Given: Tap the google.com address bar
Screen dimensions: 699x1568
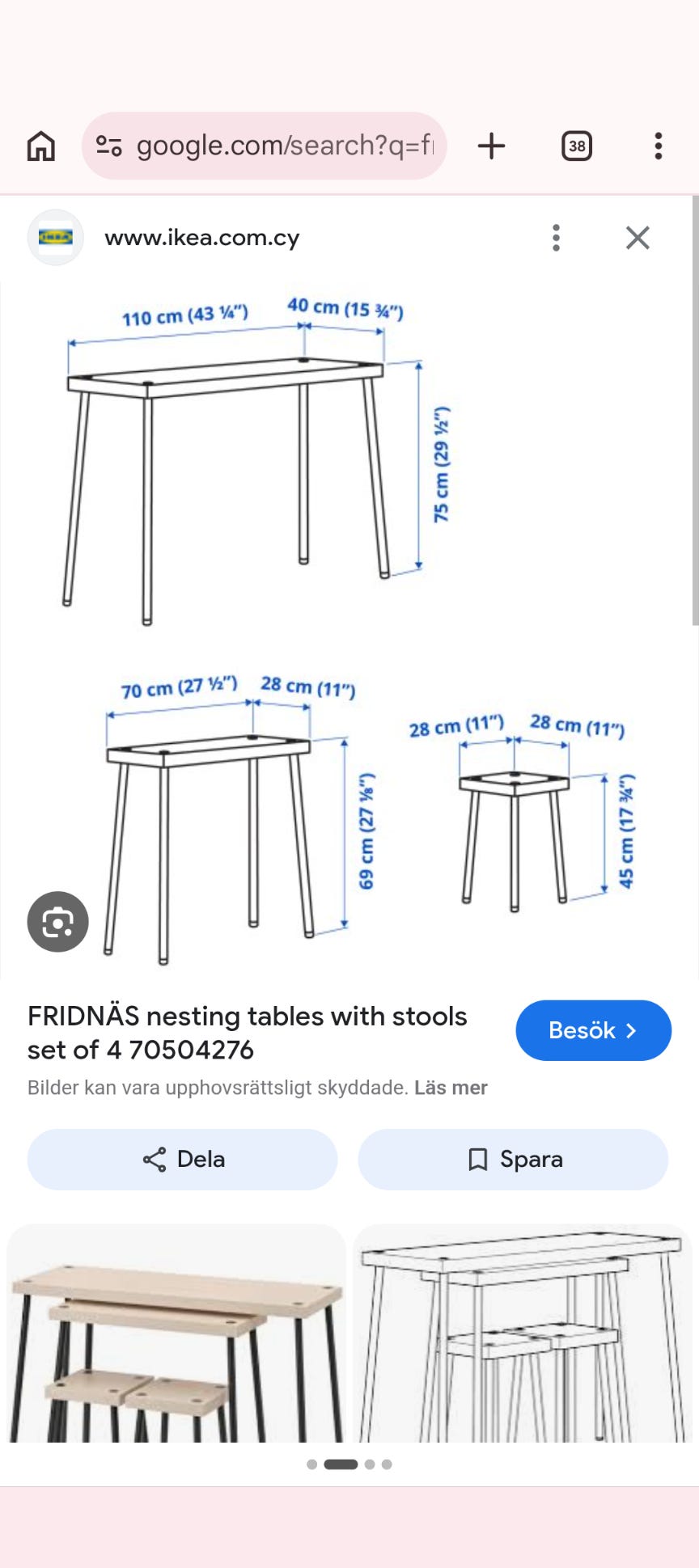Looking at the screenshot, I should [x=264, y=146].
